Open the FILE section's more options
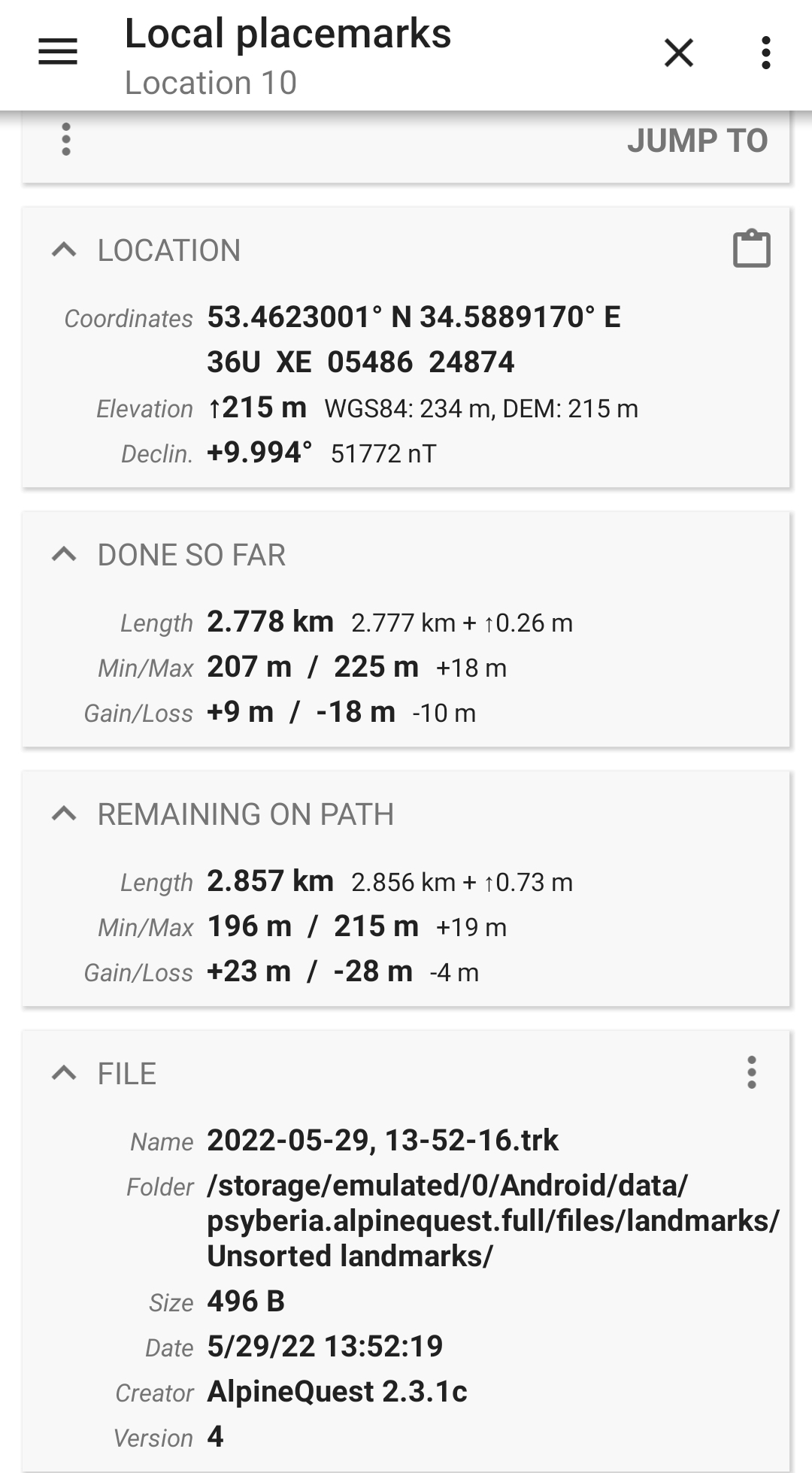The width and height of the screenshot is (812, 1473). [752, 1072]
